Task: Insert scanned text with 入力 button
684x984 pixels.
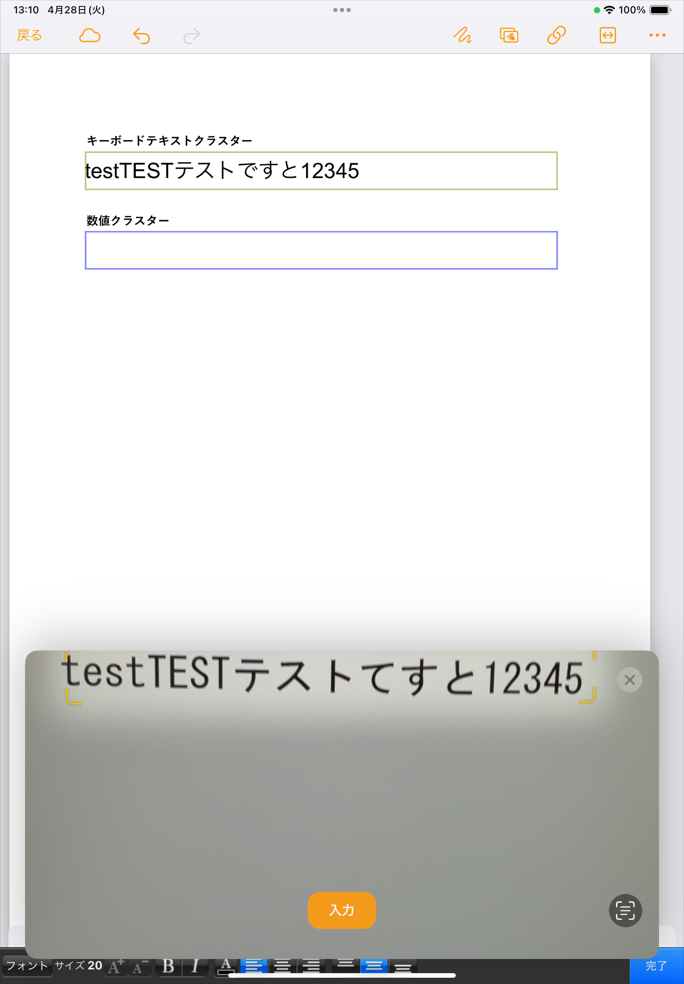Action: click(x=342, y=910)
